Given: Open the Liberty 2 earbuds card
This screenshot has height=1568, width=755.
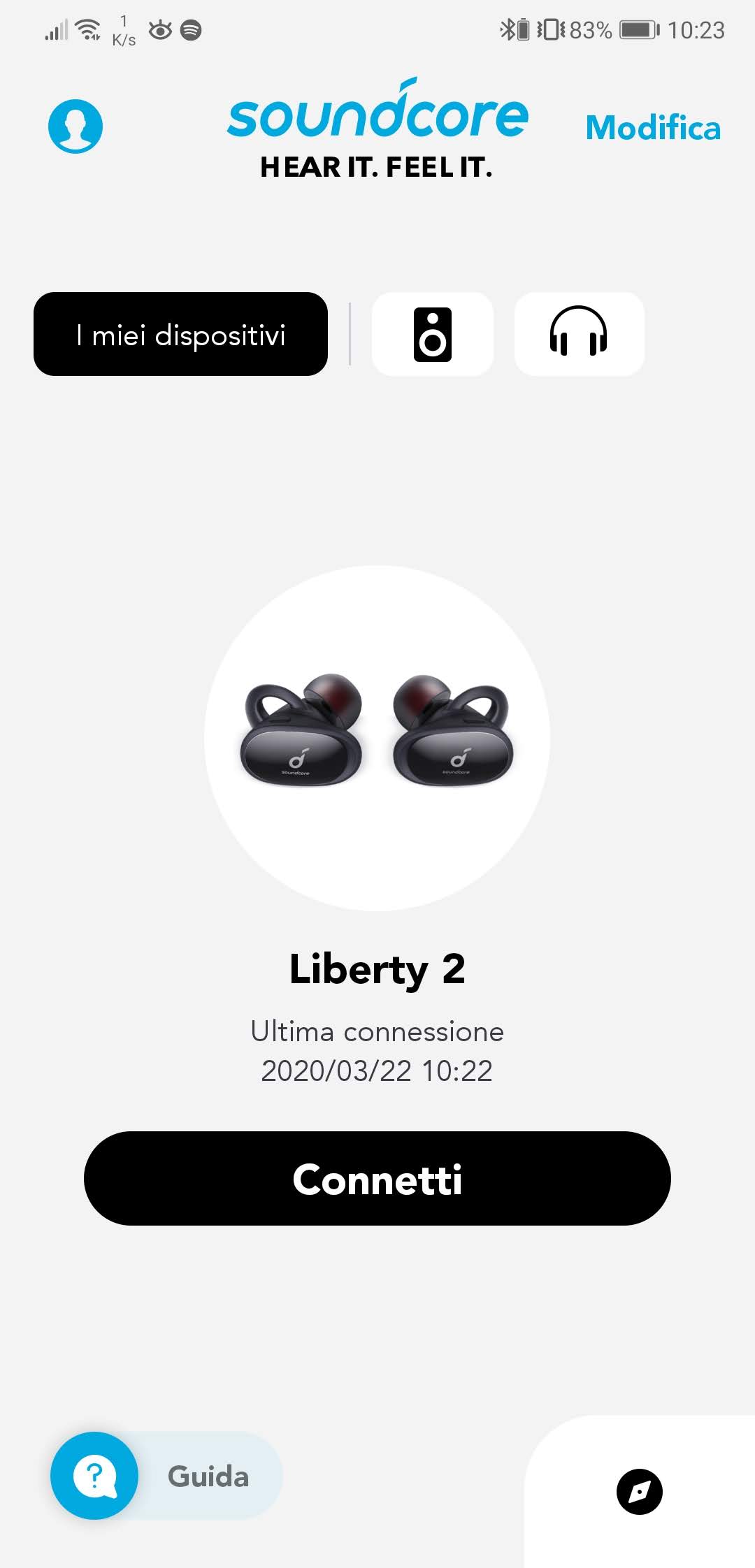Looking at the screenshot, I should coord(377,738).
